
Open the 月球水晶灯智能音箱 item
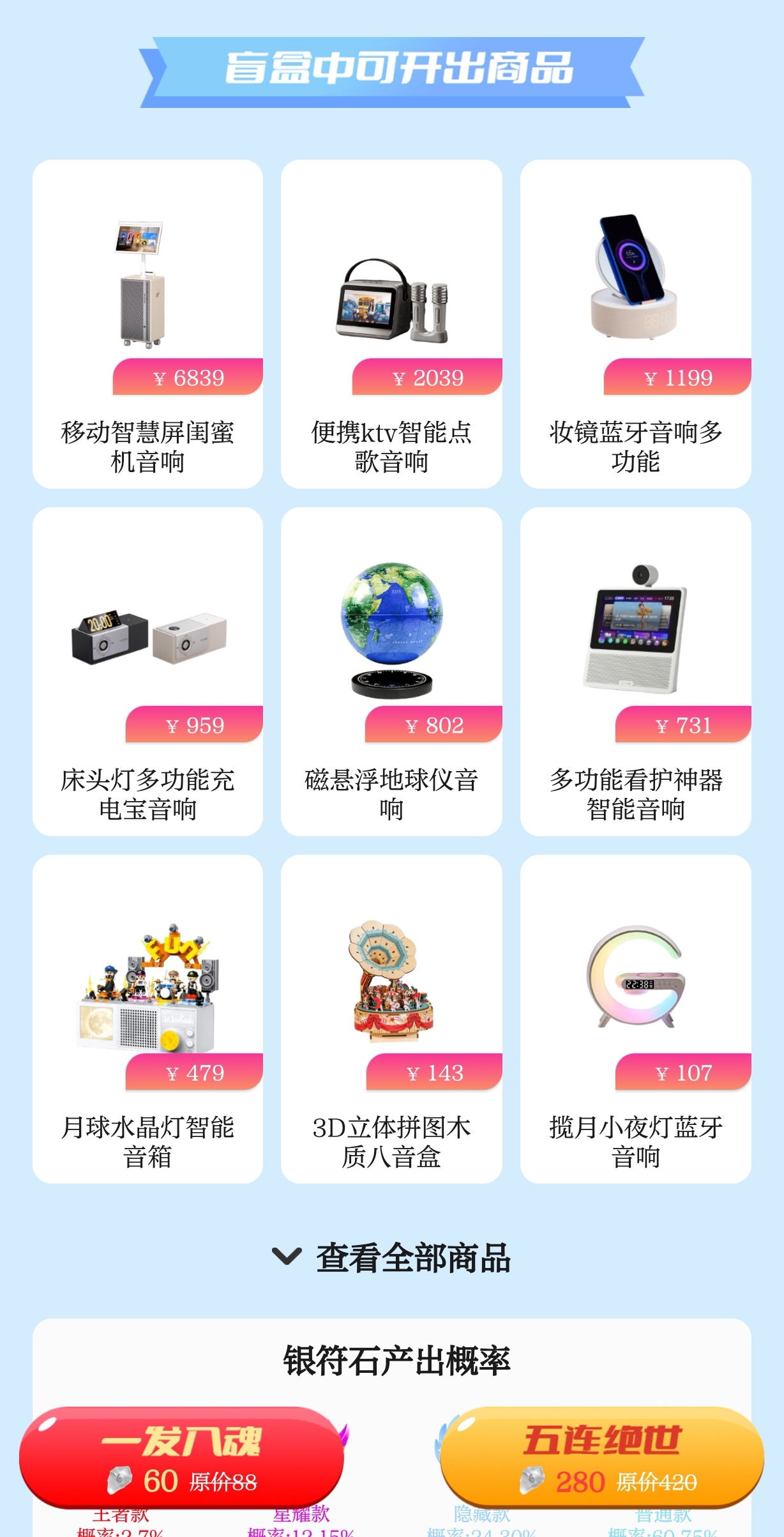tap(147, 1019)
